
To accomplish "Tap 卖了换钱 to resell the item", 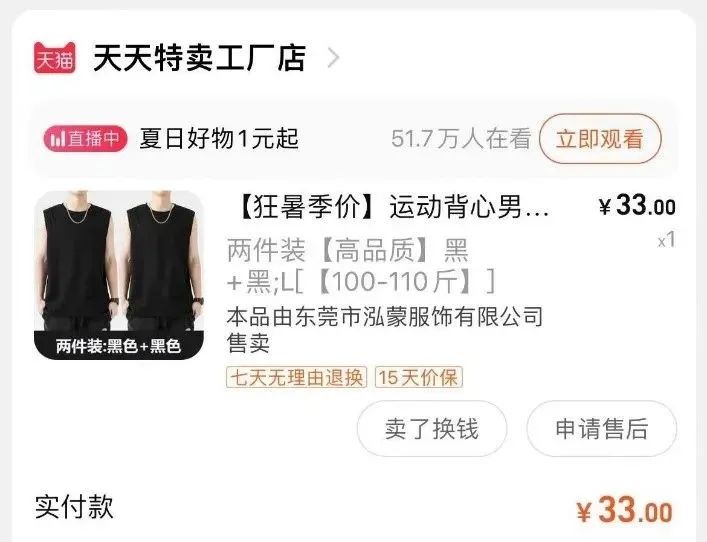I will click(432, 429).
